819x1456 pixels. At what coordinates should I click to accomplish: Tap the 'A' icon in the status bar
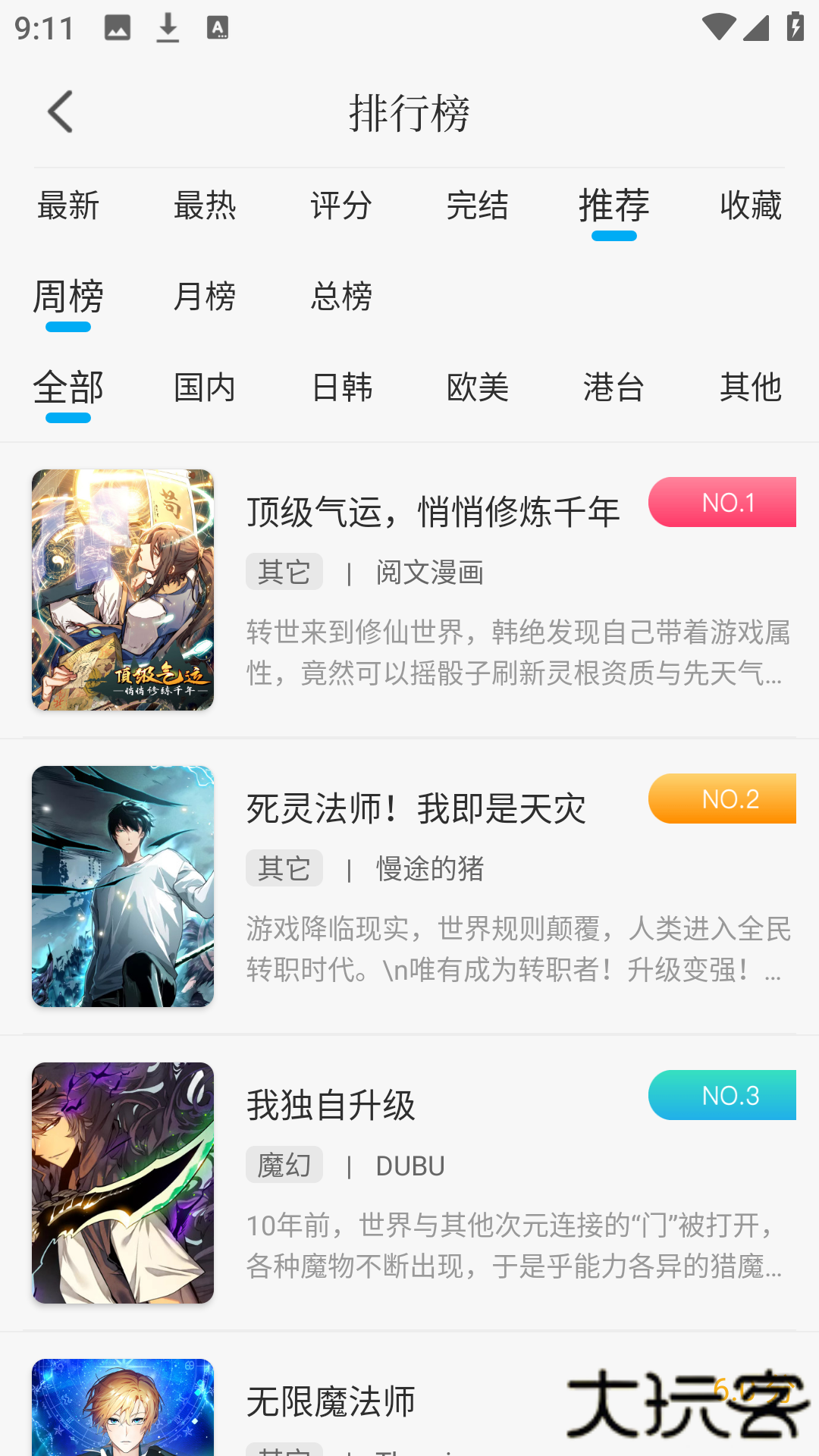[218, 27]
